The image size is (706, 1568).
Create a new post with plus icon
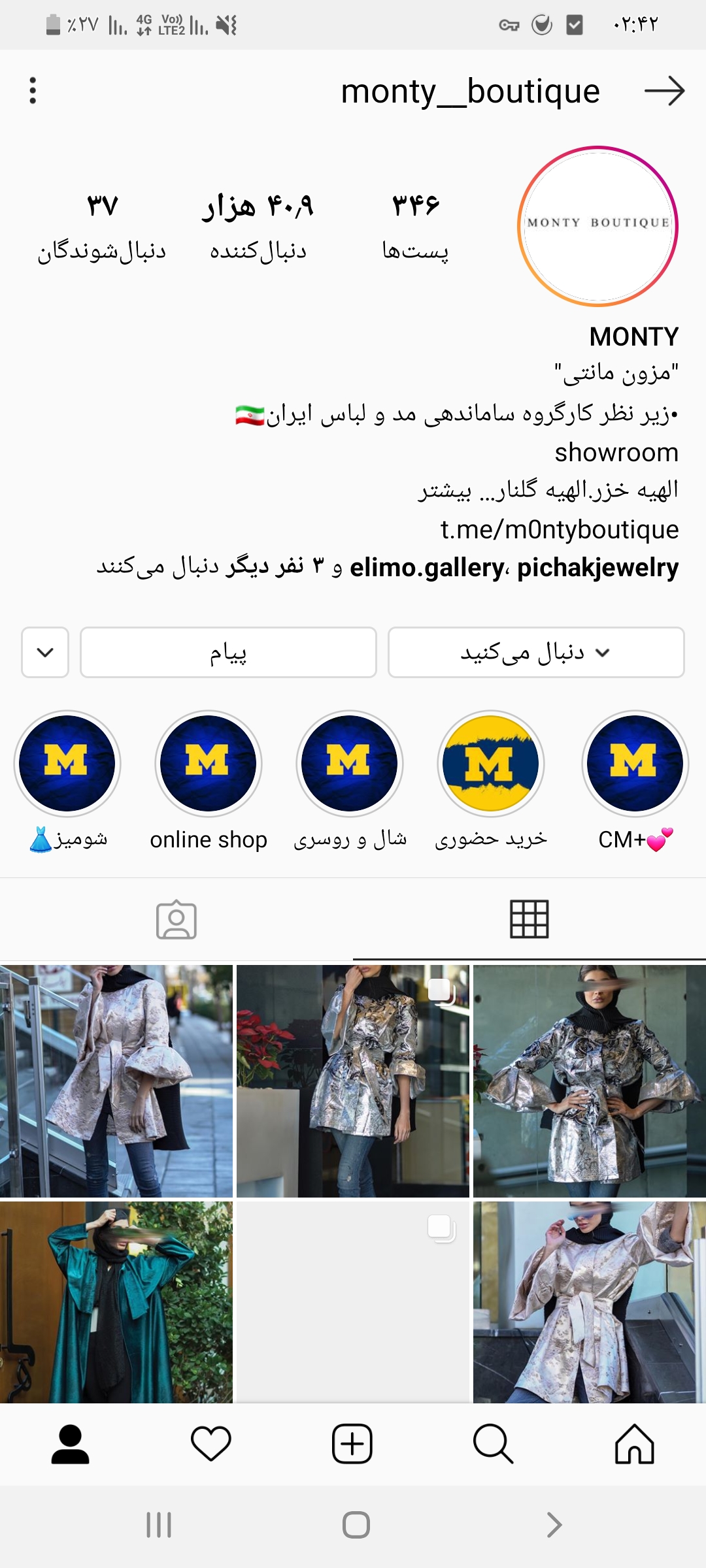point(352,1444)
